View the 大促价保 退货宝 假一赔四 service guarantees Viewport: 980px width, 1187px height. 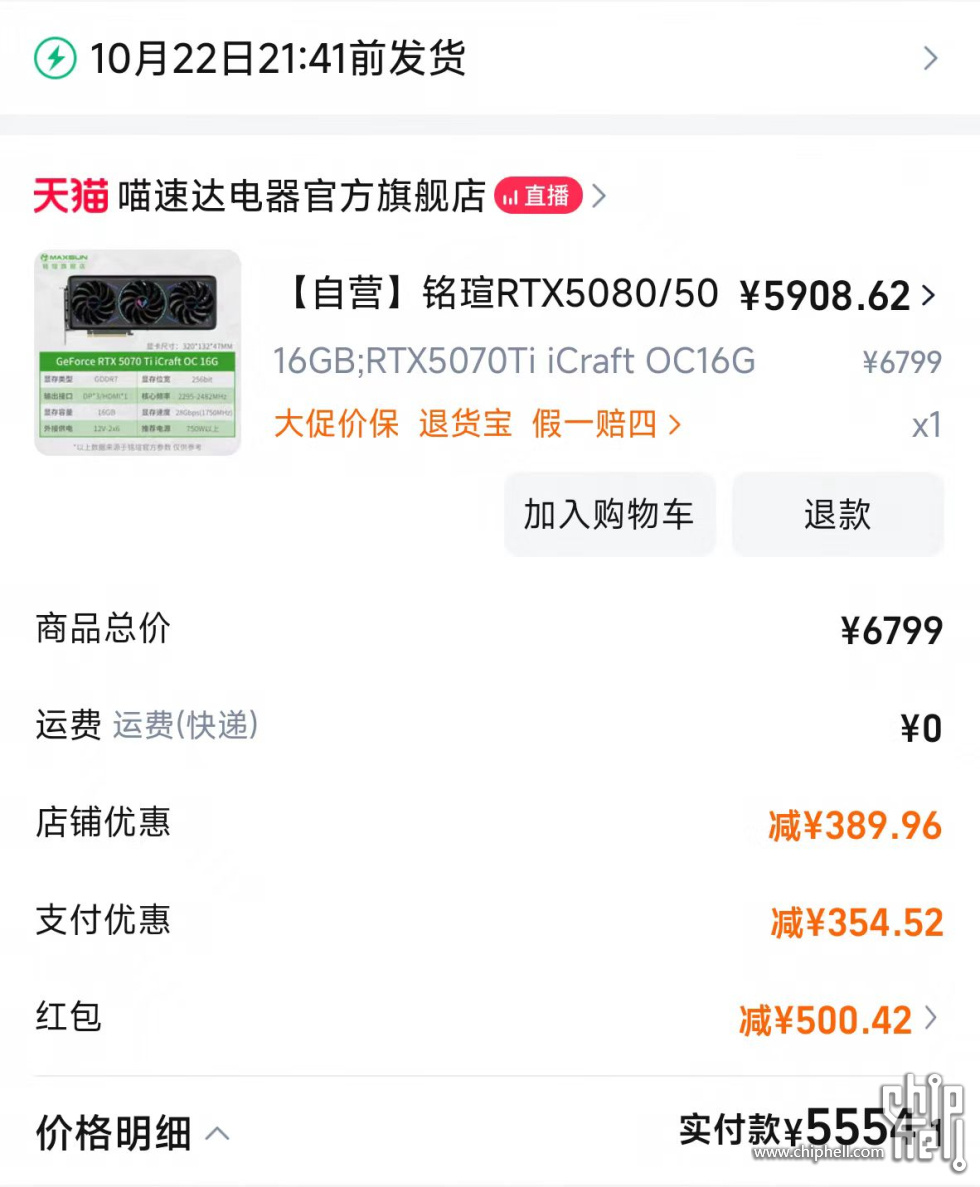point(477,424)
